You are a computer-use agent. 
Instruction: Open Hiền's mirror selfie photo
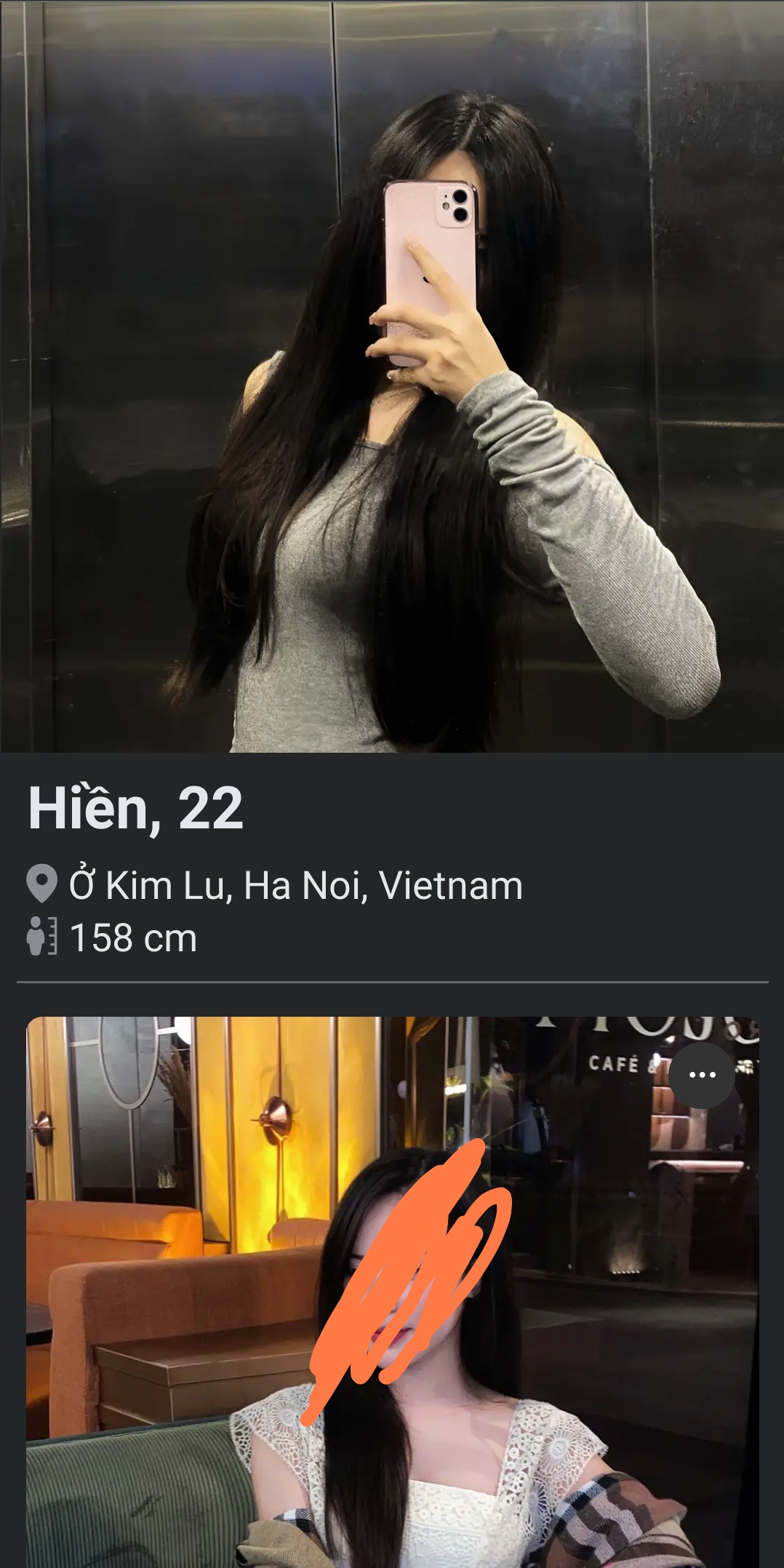[x=392, y=376]
